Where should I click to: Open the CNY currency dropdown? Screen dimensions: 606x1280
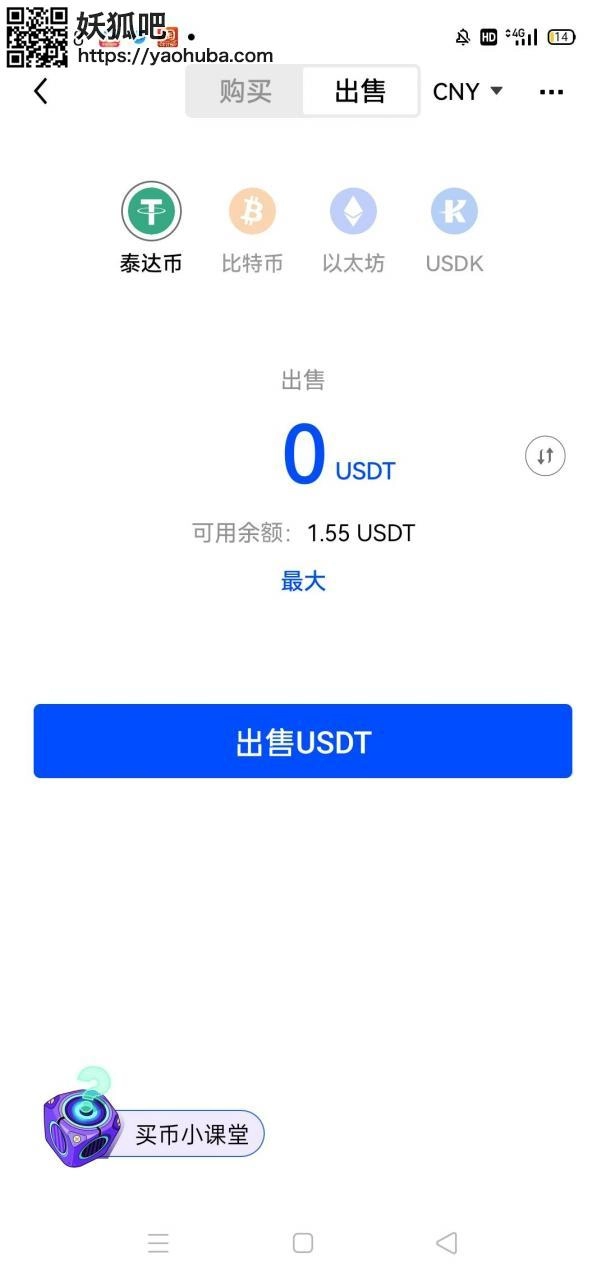[467, 92]
